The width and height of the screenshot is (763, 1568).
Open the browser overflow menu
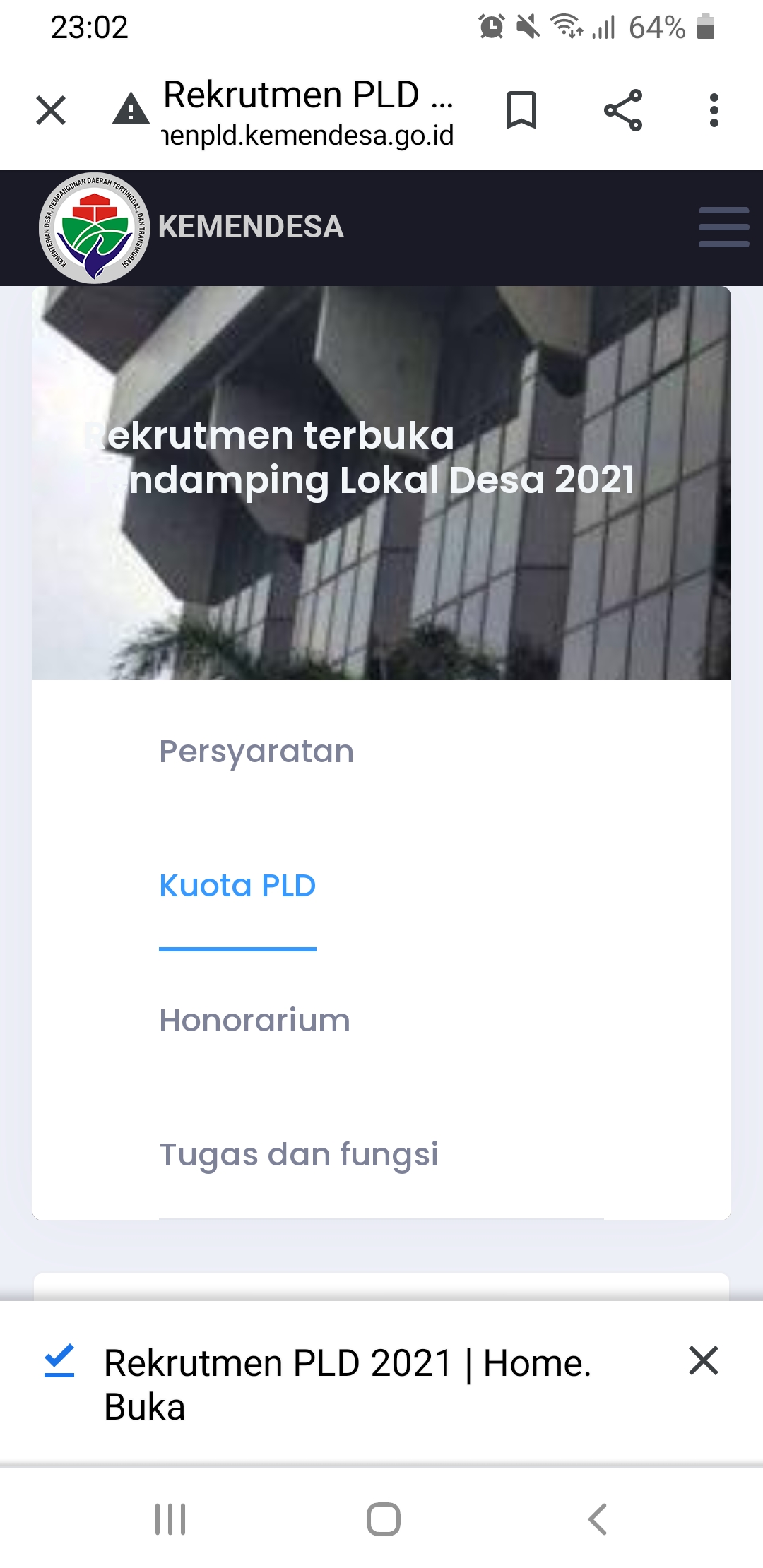[714, 111]
